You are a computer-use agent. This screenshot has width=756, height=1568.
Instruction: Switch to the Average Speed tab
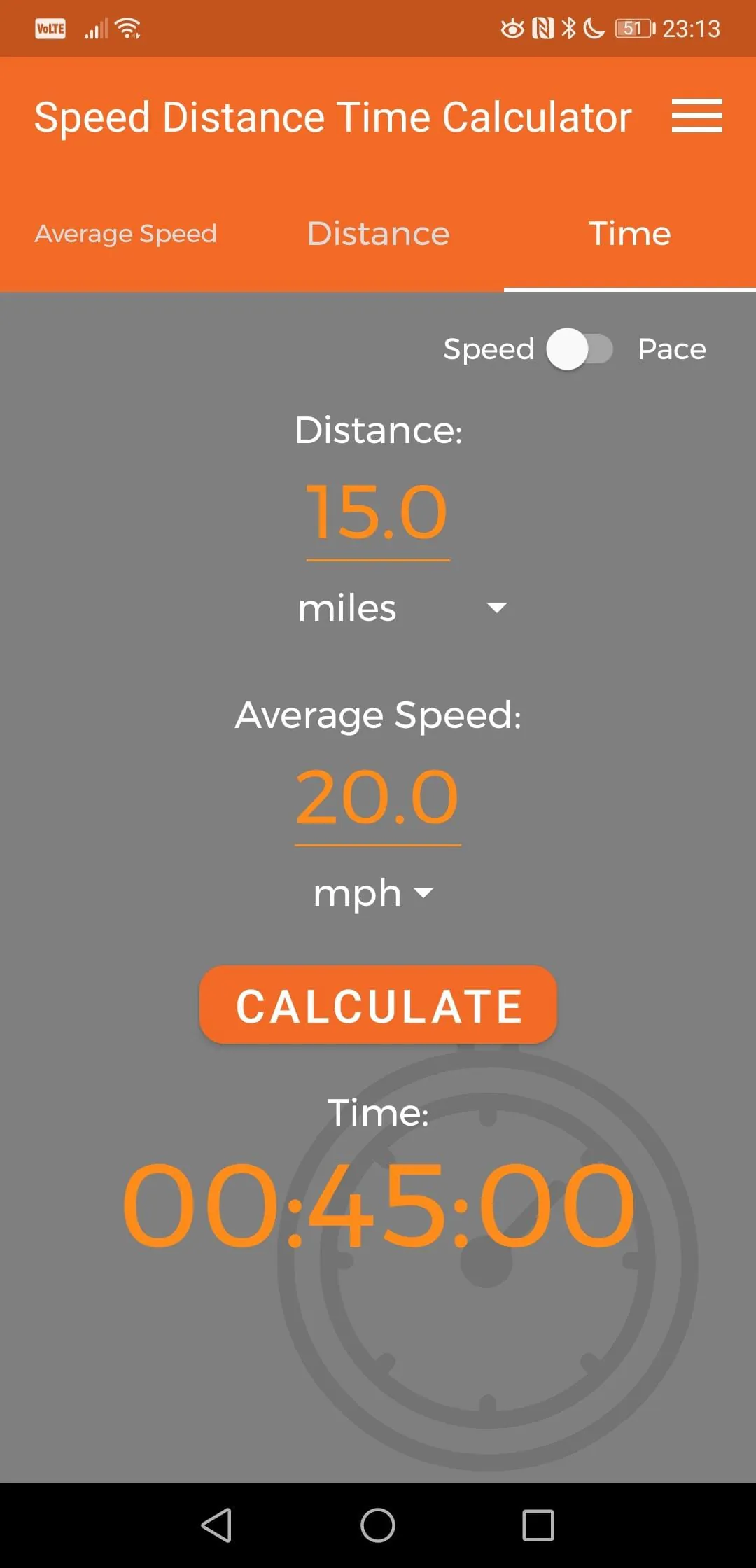[126, 233]
